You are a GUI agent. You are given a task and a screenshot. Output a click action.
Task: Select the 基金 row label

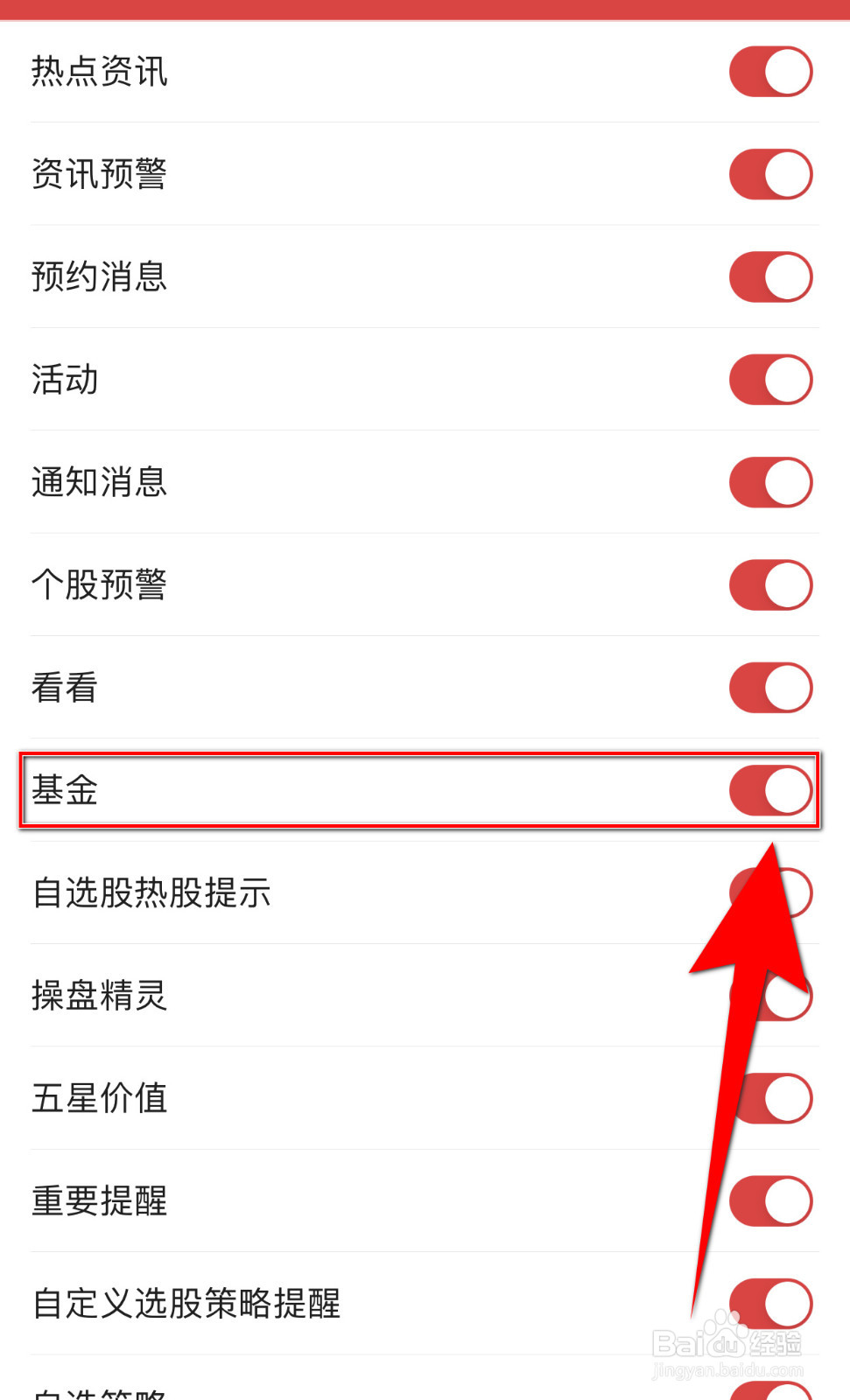point(66,790)
